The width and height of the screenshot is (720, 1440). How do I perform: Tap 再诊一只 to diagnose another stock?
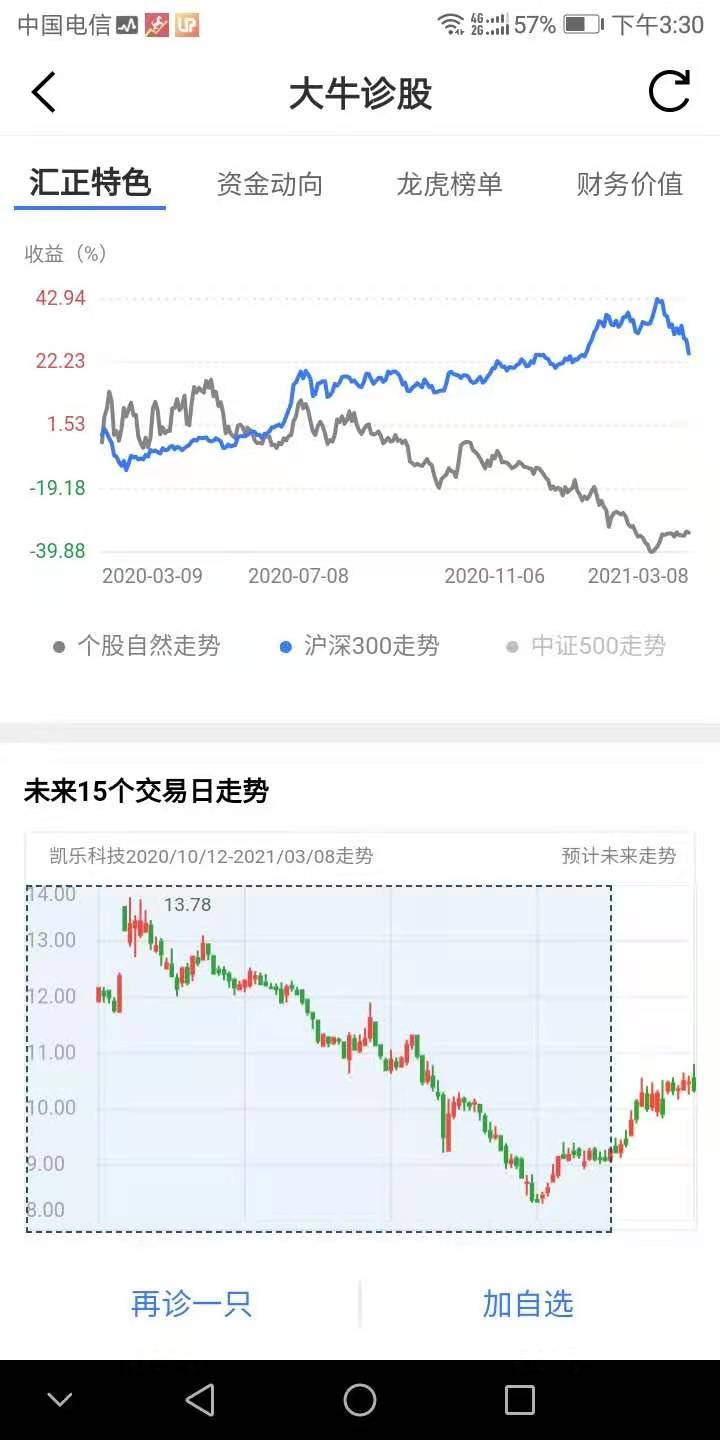[x=191, y=1304]
